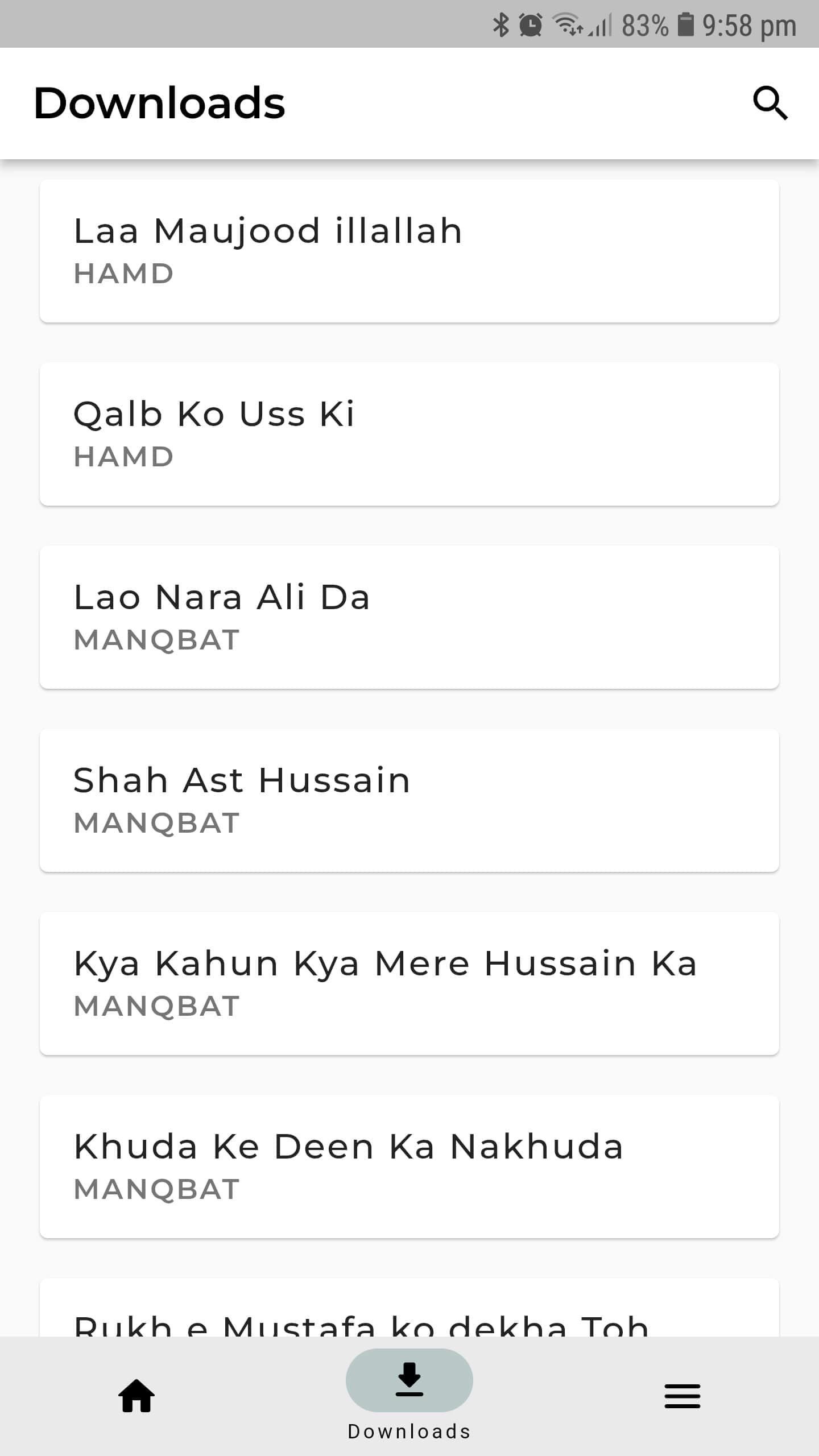Select Shah Ast Hussain
The width and height of the screenshot is (819, 1456).
pyautogui.click(x=409, y=800)
